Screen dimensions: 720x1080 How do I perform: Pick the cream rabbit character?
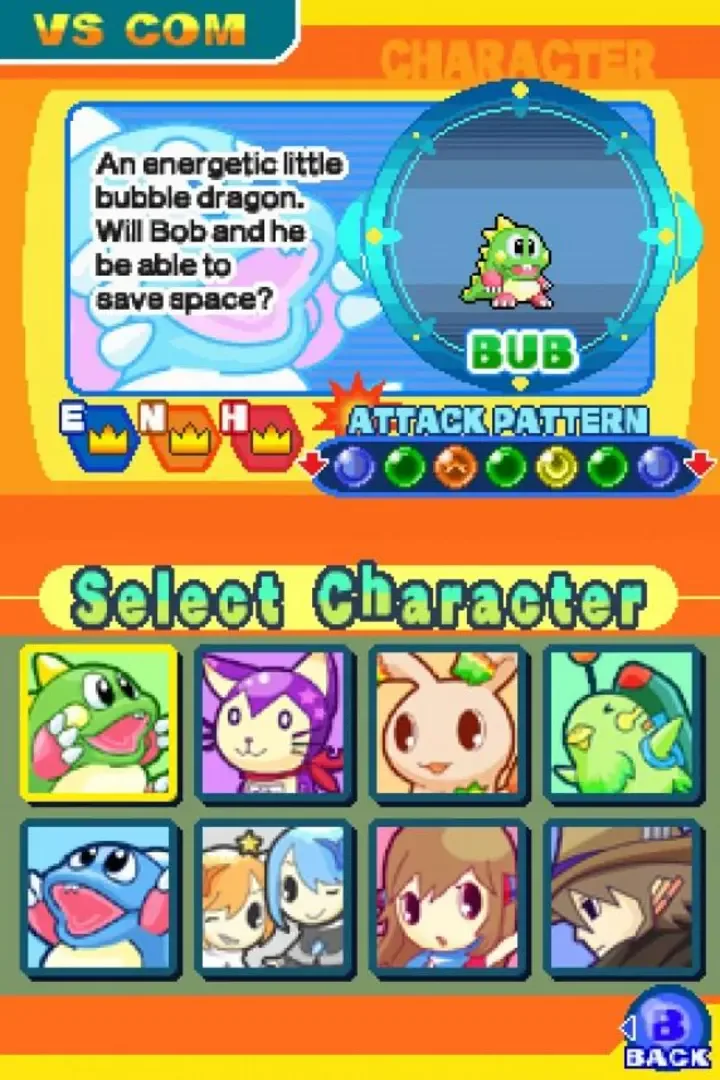point(448,722)
